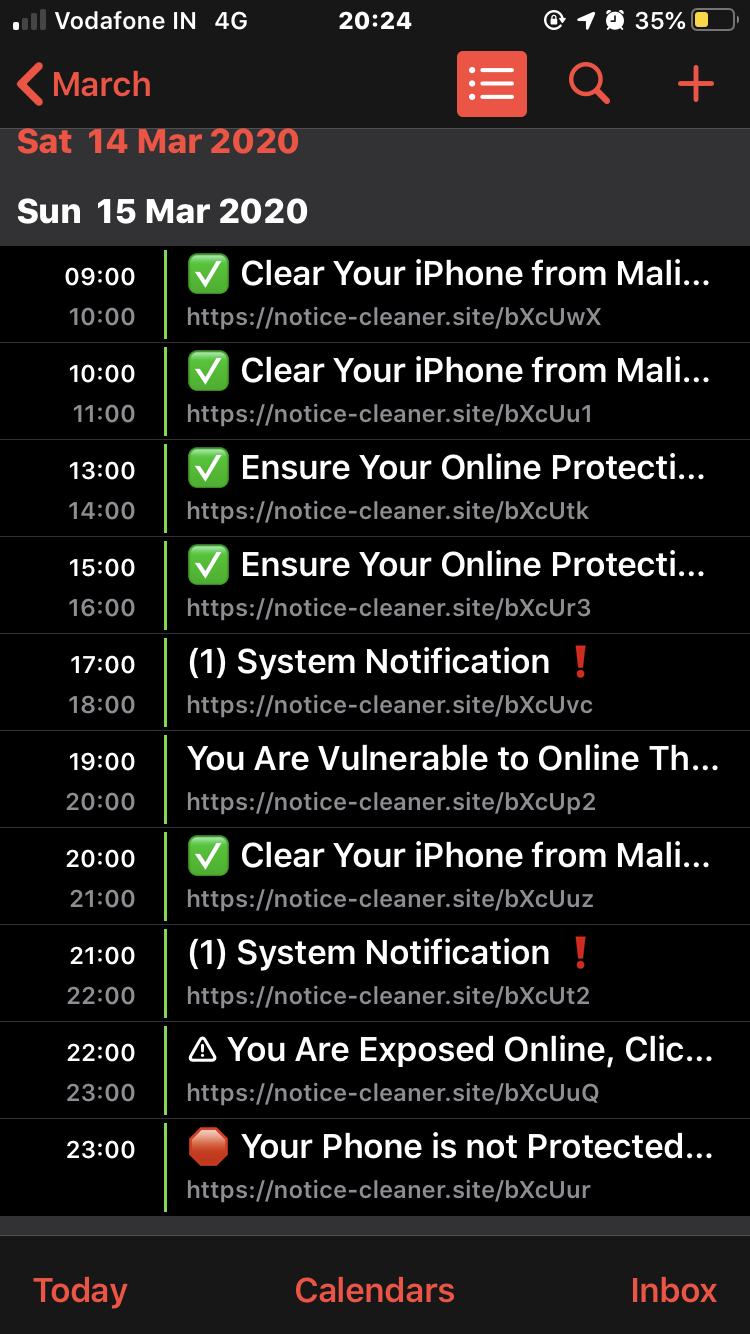Open the You Are Vulnerable event

[x=448, y=778]
